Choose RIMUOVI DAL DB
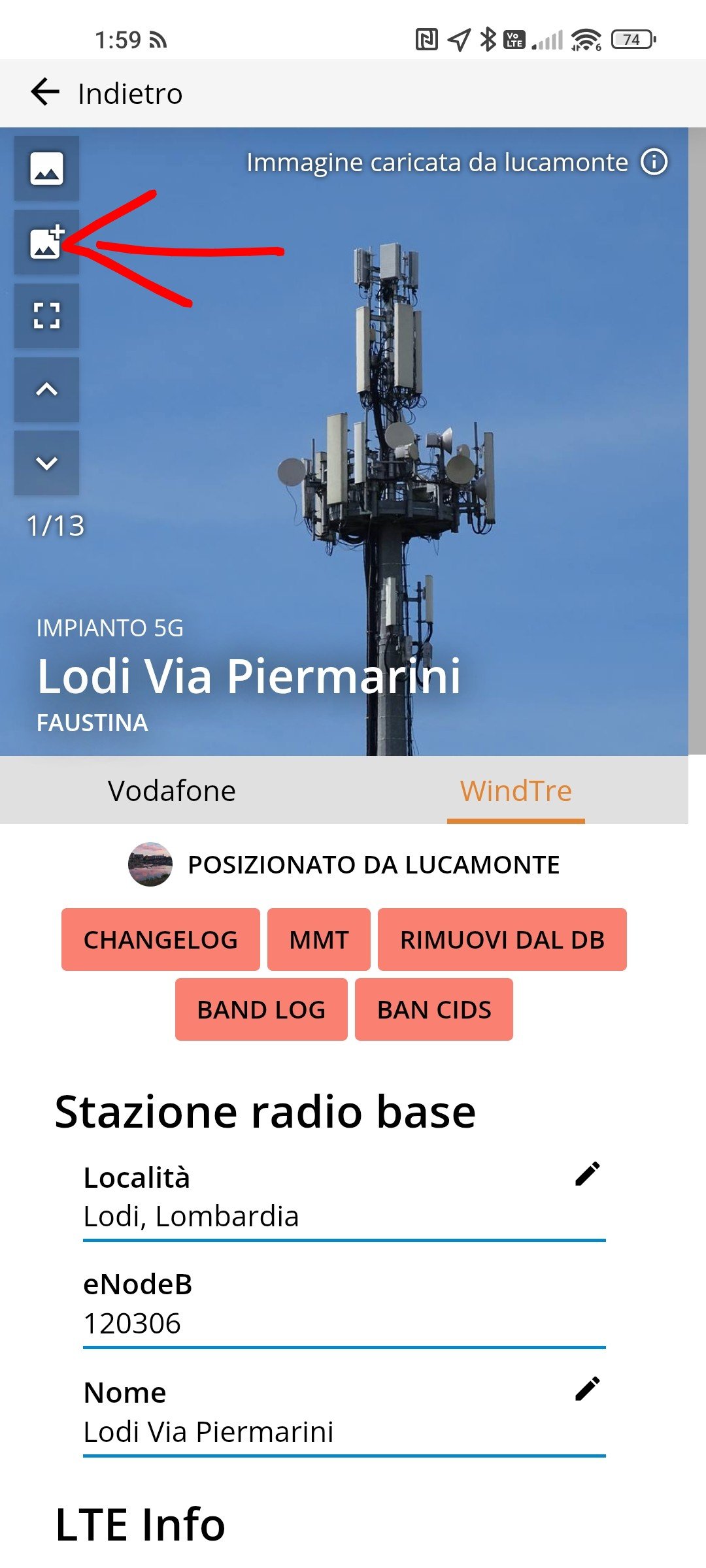The height and width of the screenshot is (1568, 706). point(502,939)
